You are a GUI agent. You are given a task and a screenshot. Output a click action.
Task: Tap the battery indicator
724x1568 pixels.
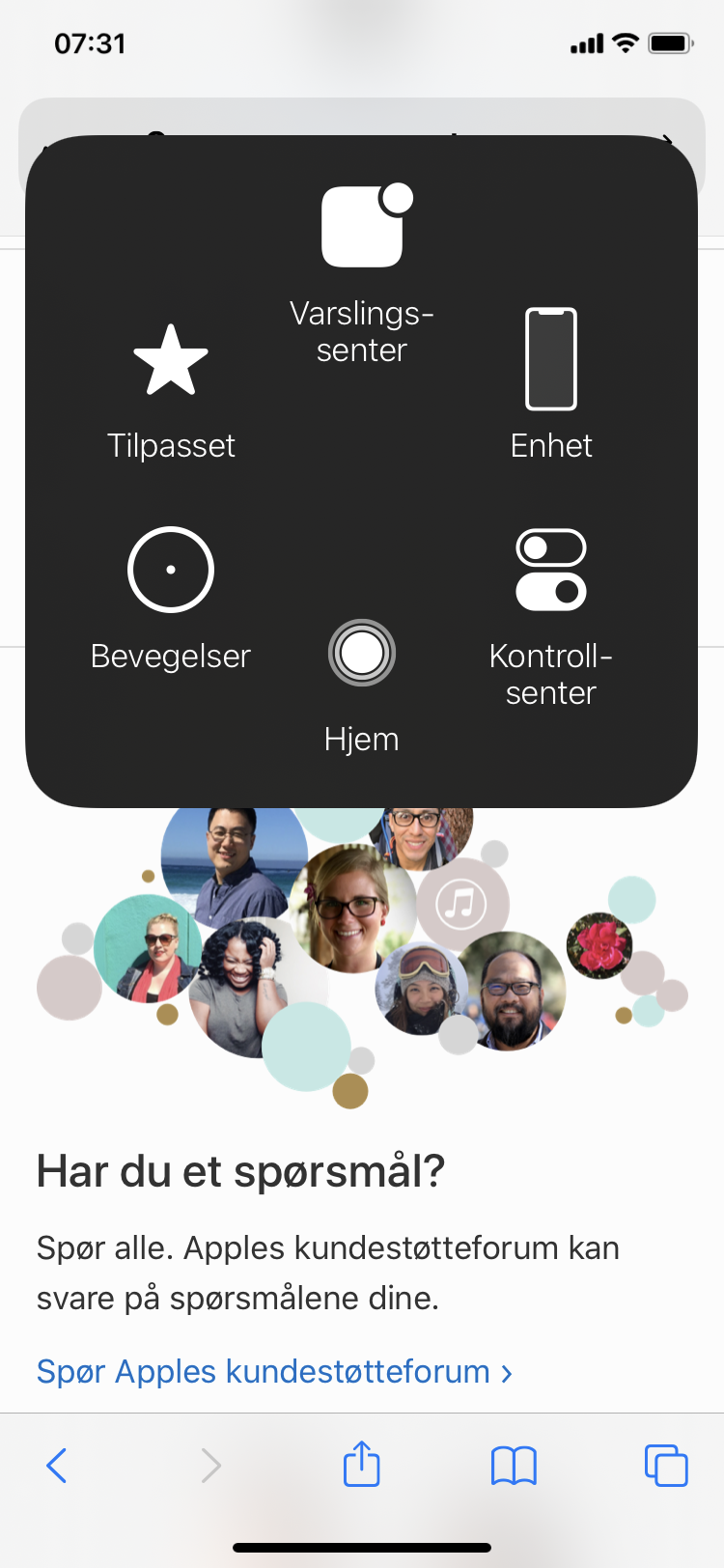tap(671, 42)
